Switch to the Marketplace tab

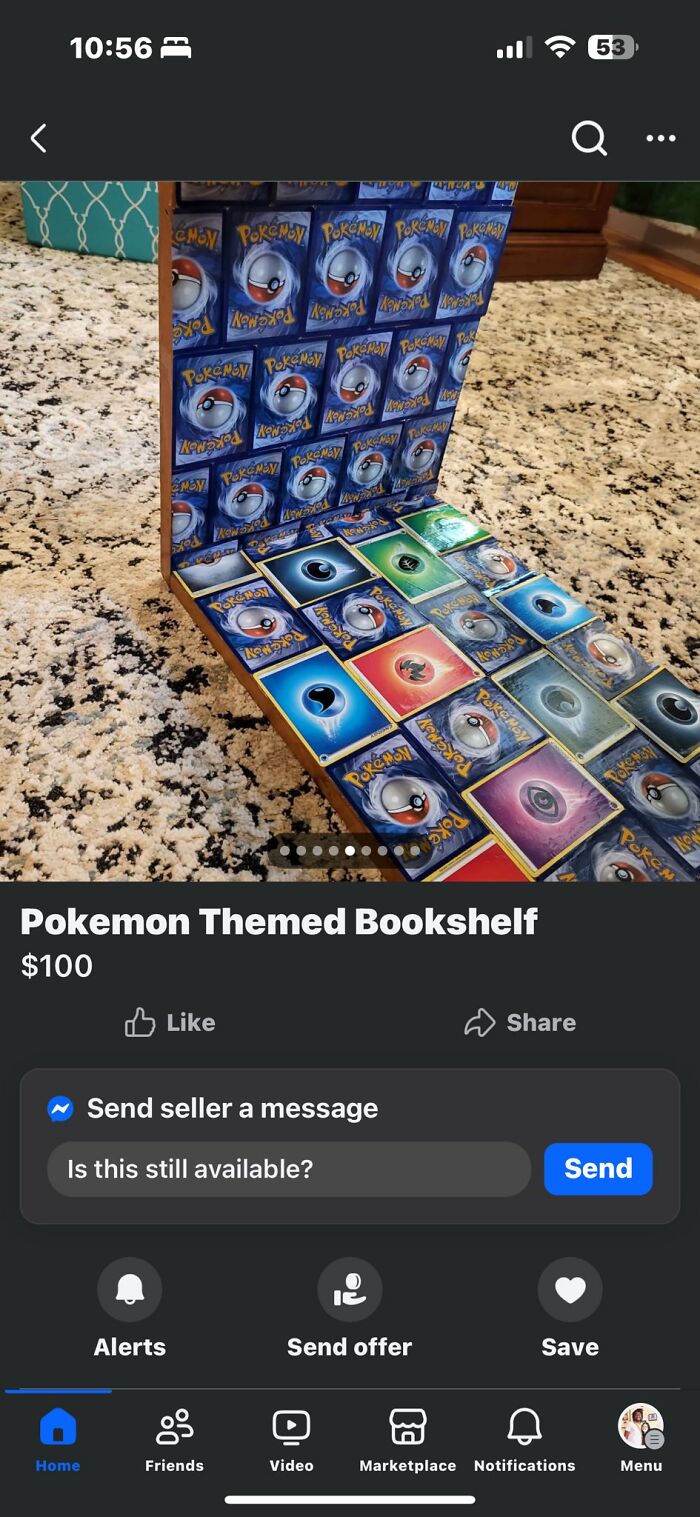(x=407, y=1438)
